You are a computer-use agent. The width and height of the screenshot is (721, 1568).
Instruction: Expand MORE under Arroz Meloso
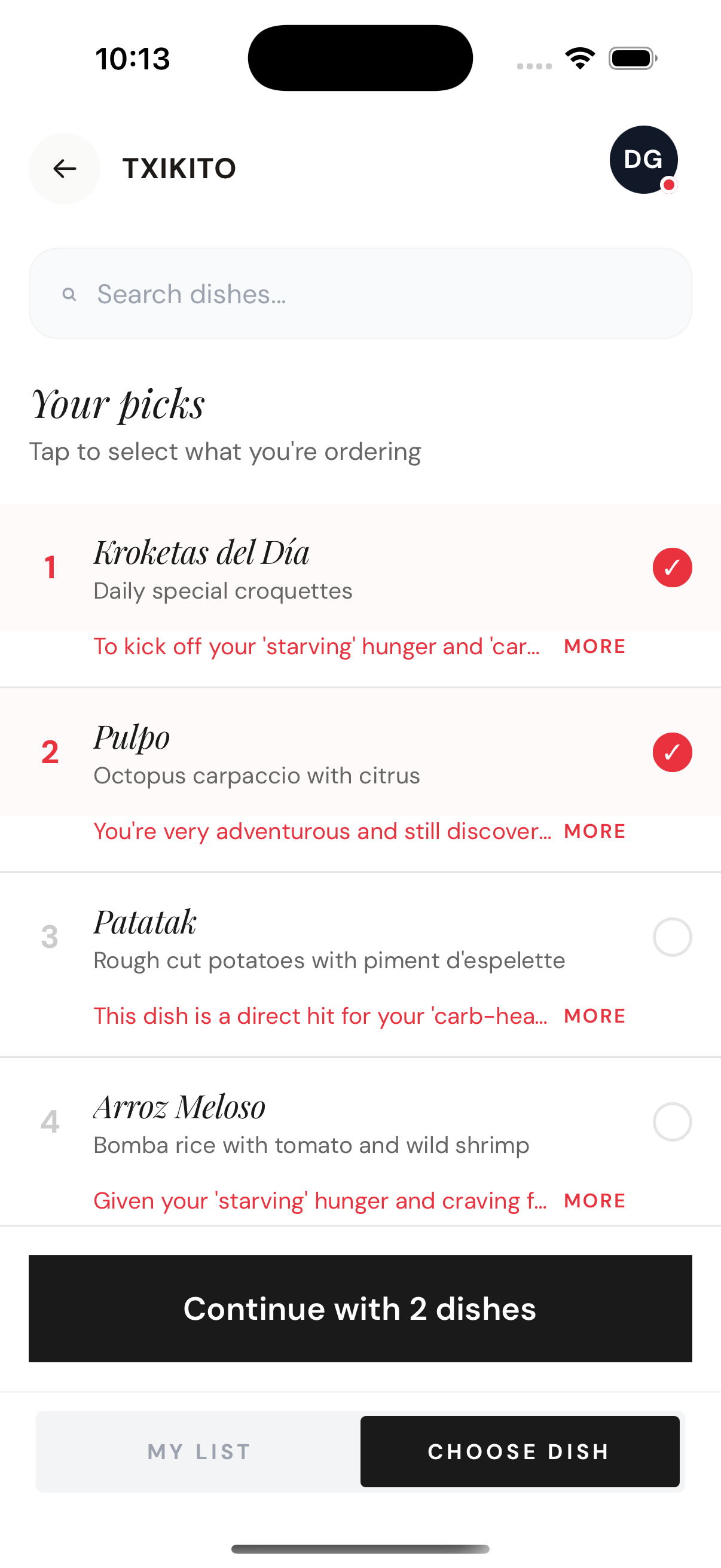[x=594, y=1200]
